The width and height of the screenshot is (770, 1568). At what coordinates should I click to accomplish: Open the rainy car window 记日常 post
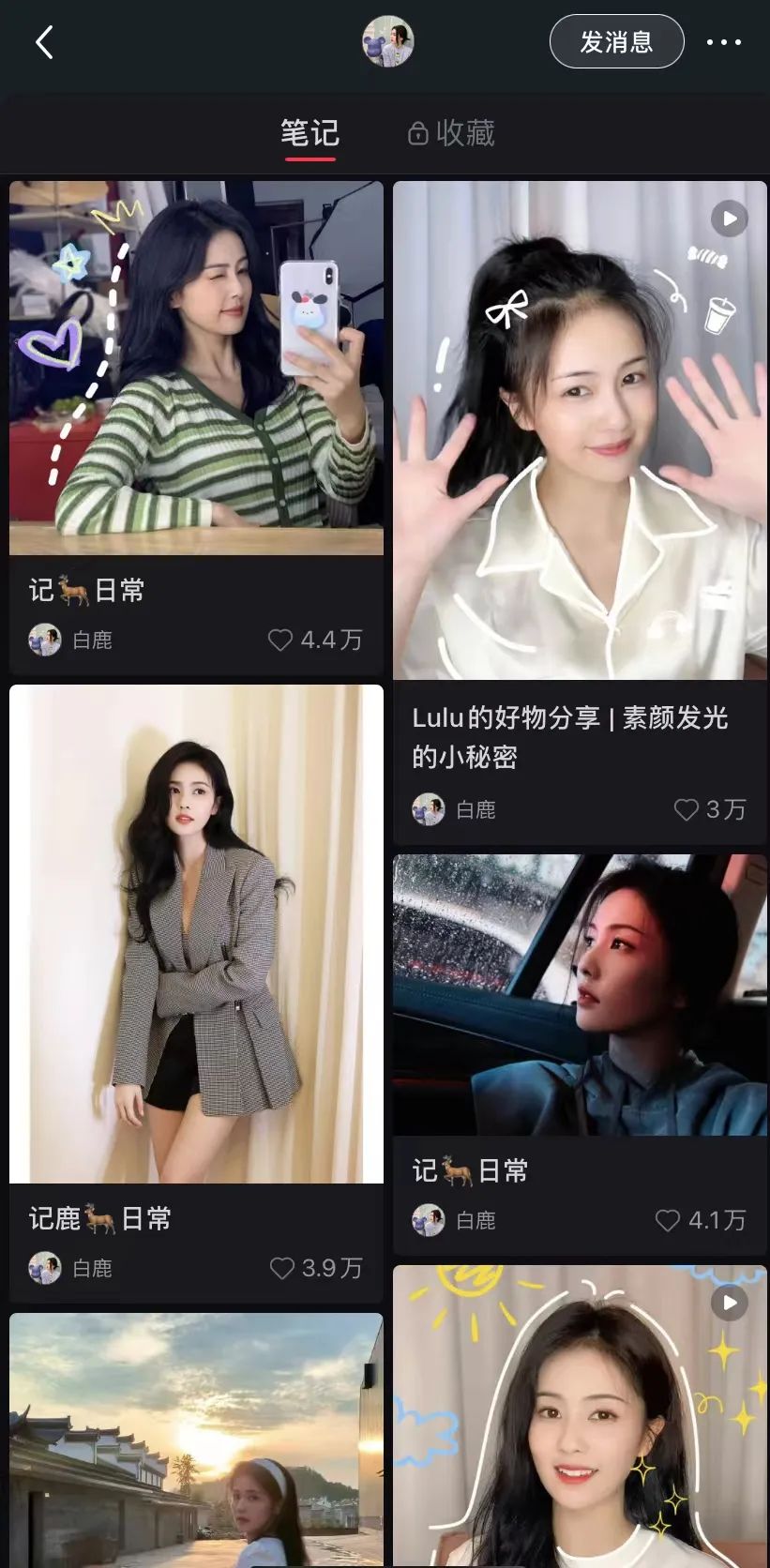point(580,994)
